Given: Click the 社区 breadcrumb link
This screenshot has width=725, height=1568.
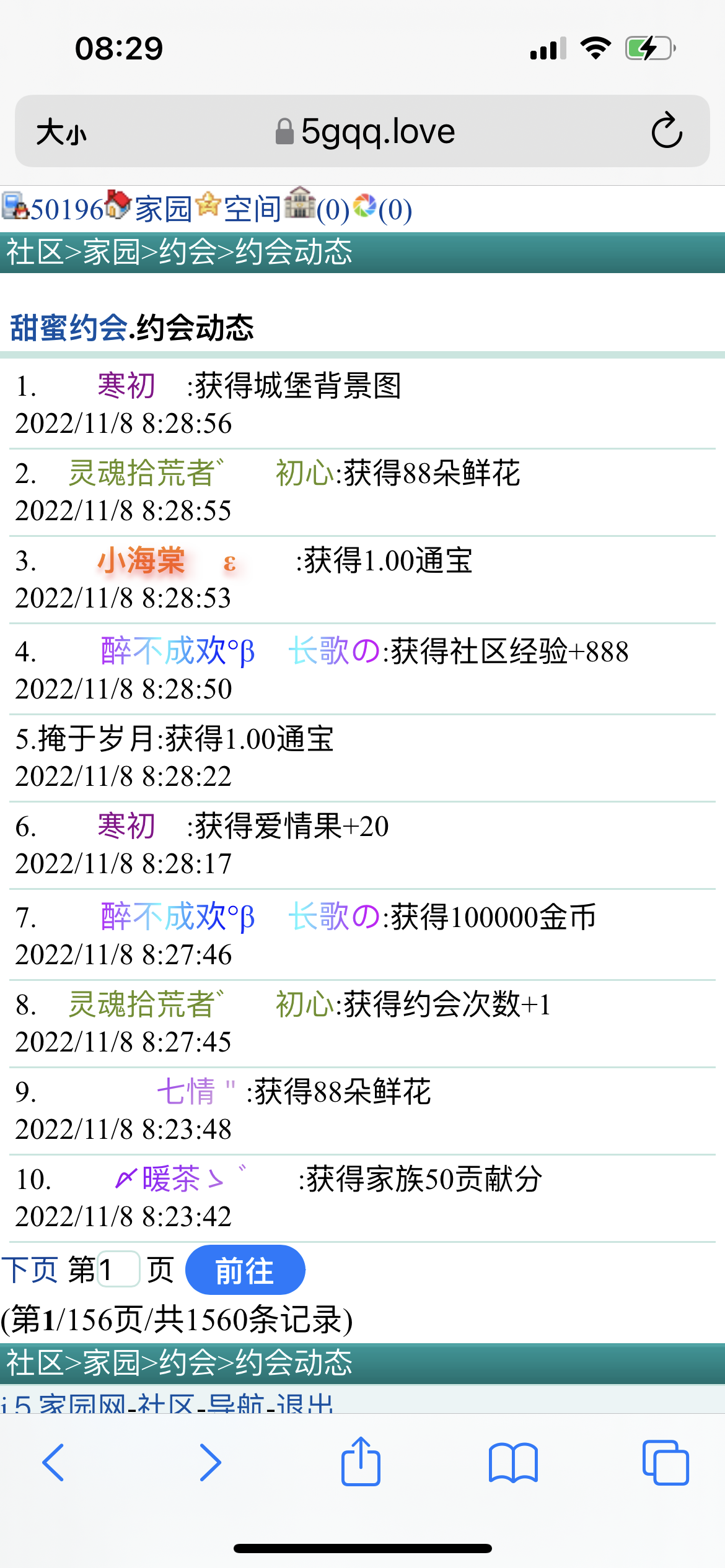Looking at the screenshot, I should 33,252.
